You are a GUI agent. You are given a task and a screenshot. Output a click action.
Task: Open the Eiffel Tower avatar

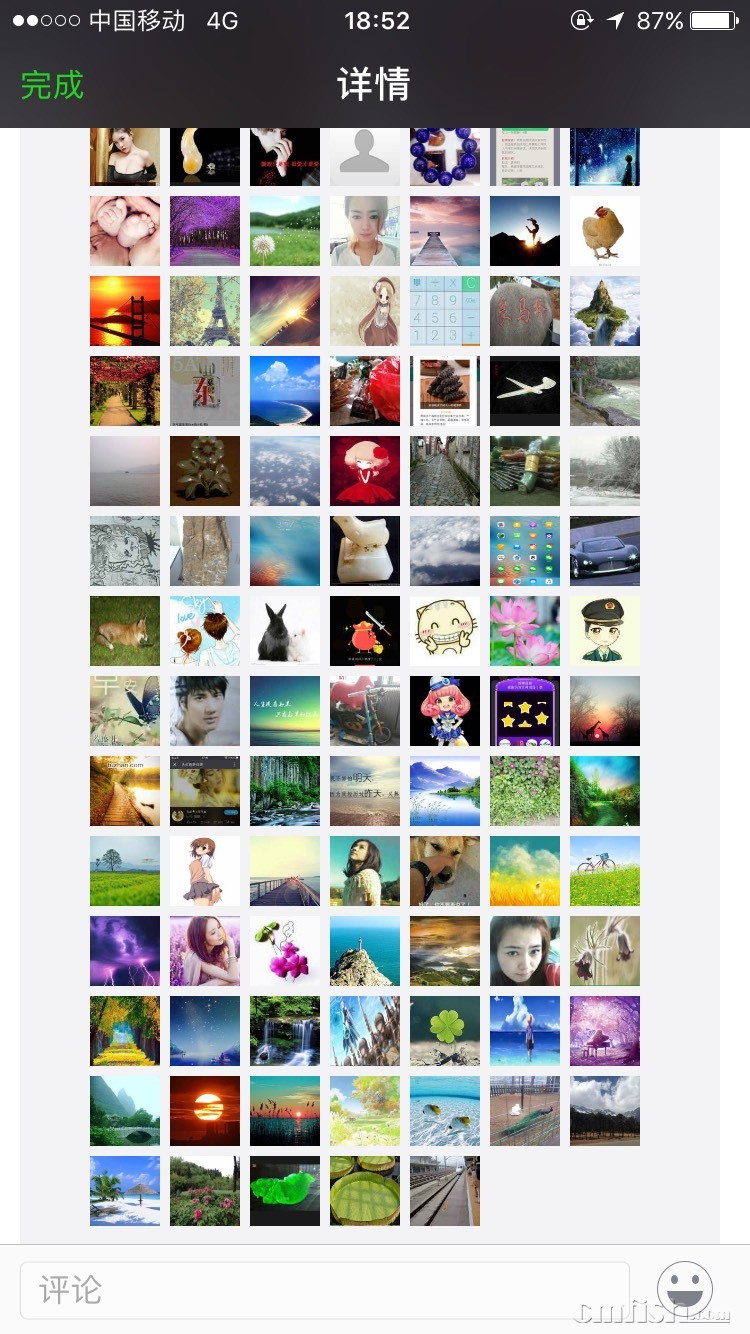205,311
